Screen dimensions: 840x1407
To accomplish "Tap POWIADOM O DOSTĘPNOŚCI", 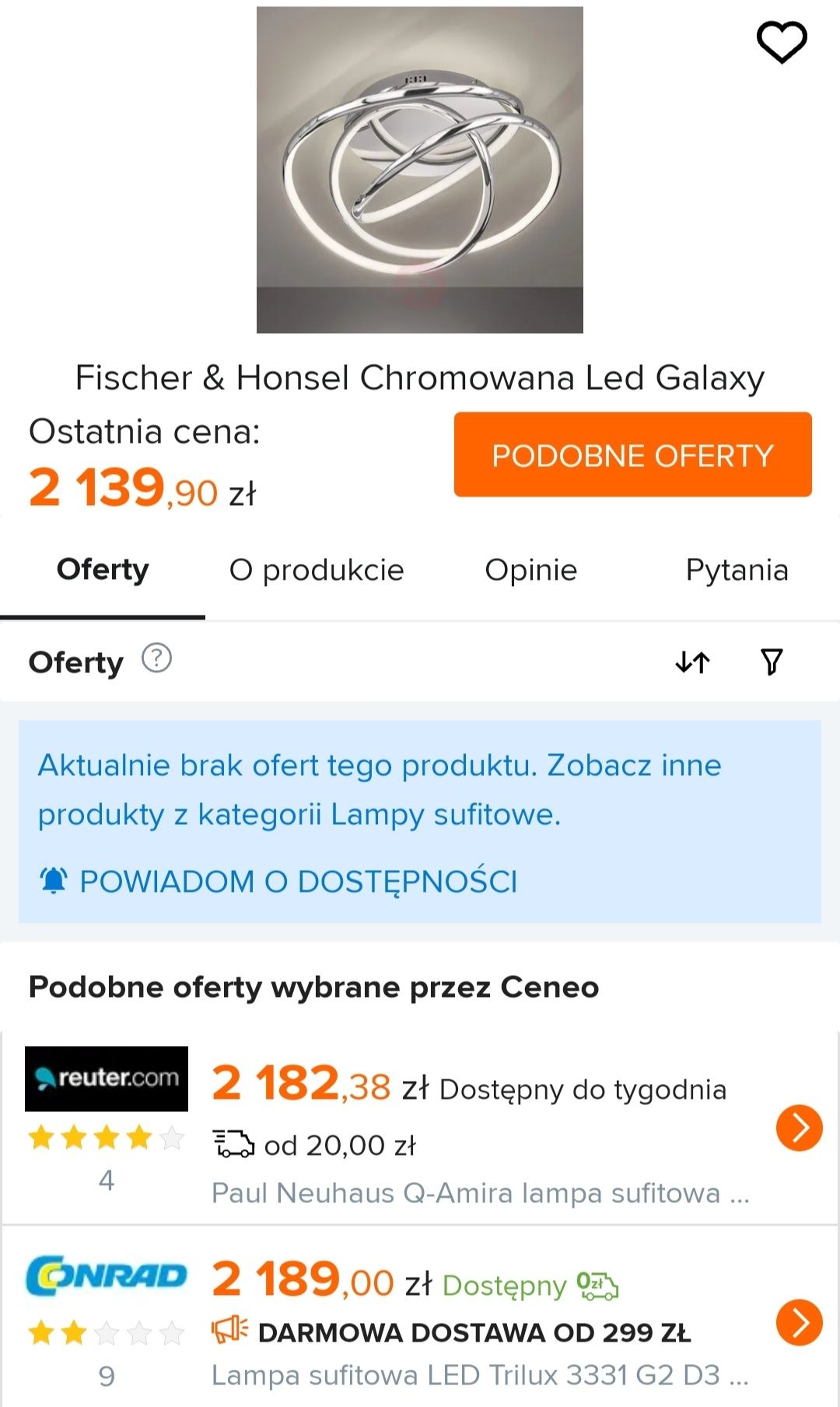I will coord(278,882).
